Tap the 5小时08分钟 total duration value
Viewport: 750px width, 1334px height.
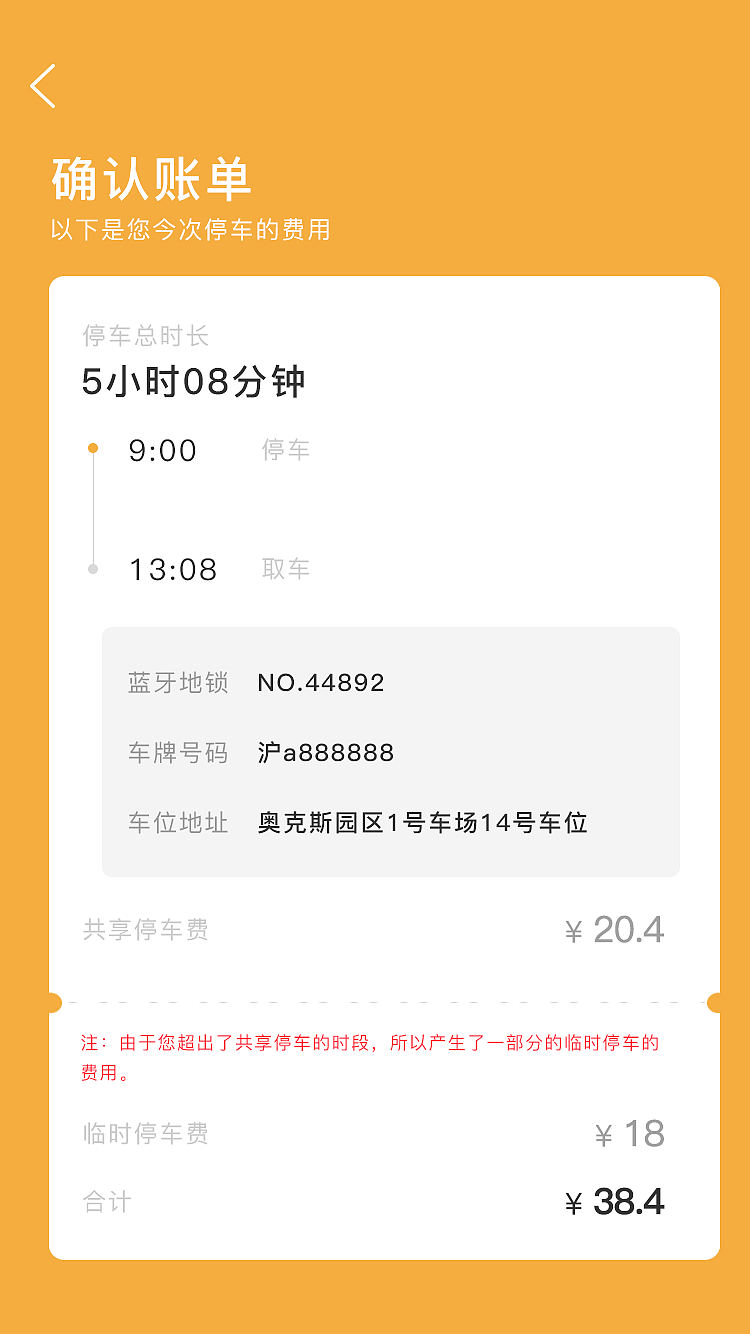coord(194,381)
